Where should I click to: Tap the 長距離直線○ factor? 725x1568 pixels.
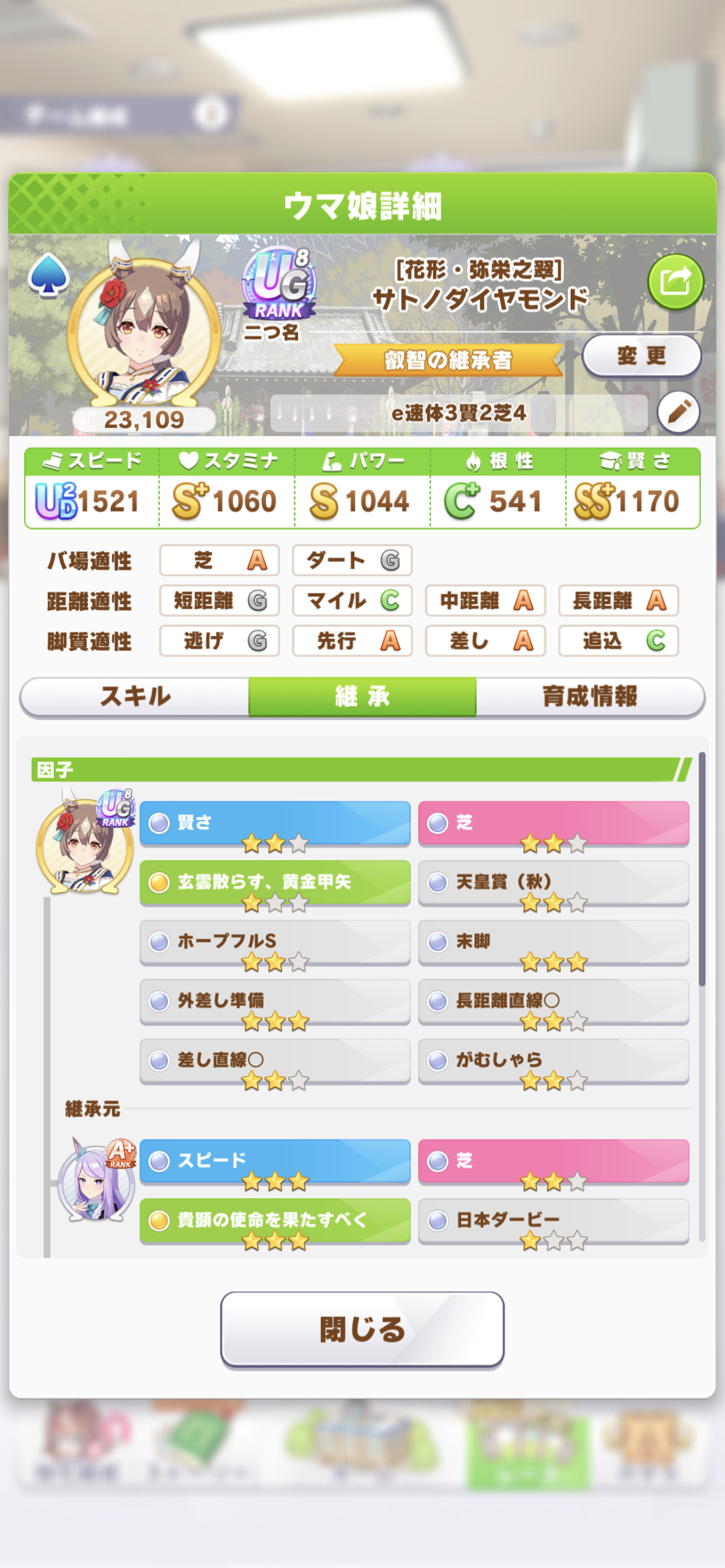[553, 1002]
